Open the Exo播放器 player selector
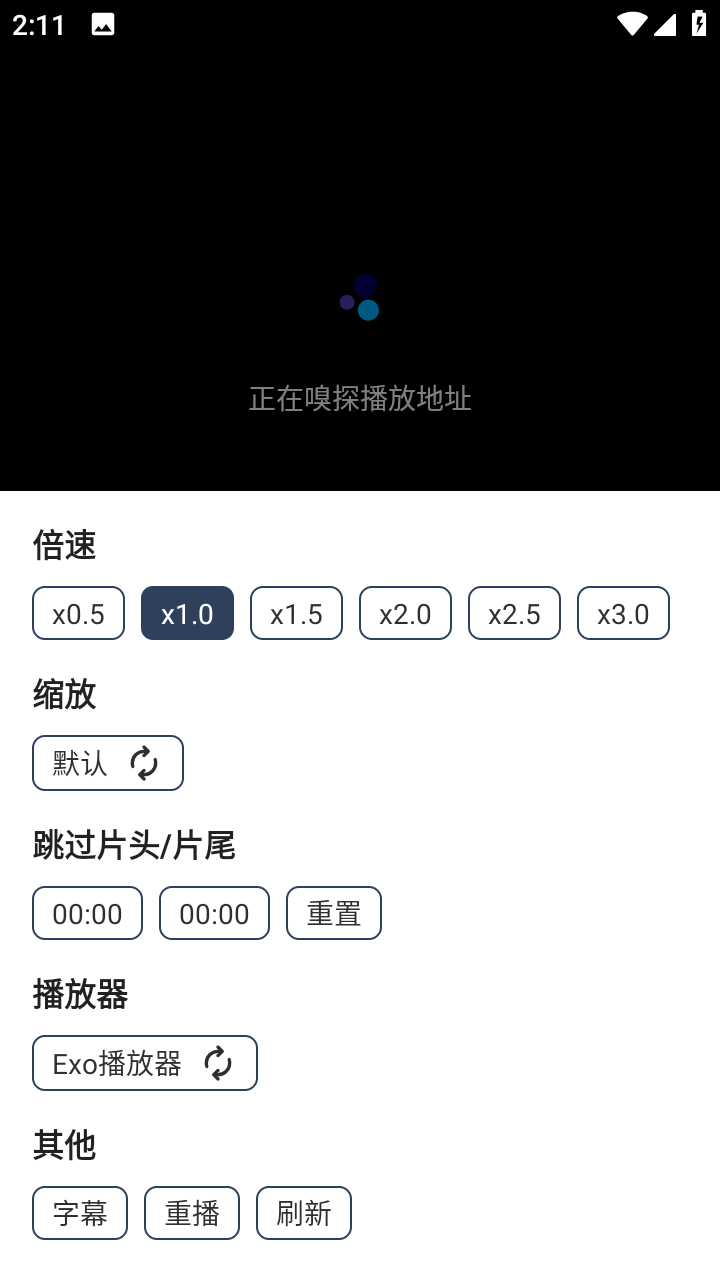 (145, 1063)
